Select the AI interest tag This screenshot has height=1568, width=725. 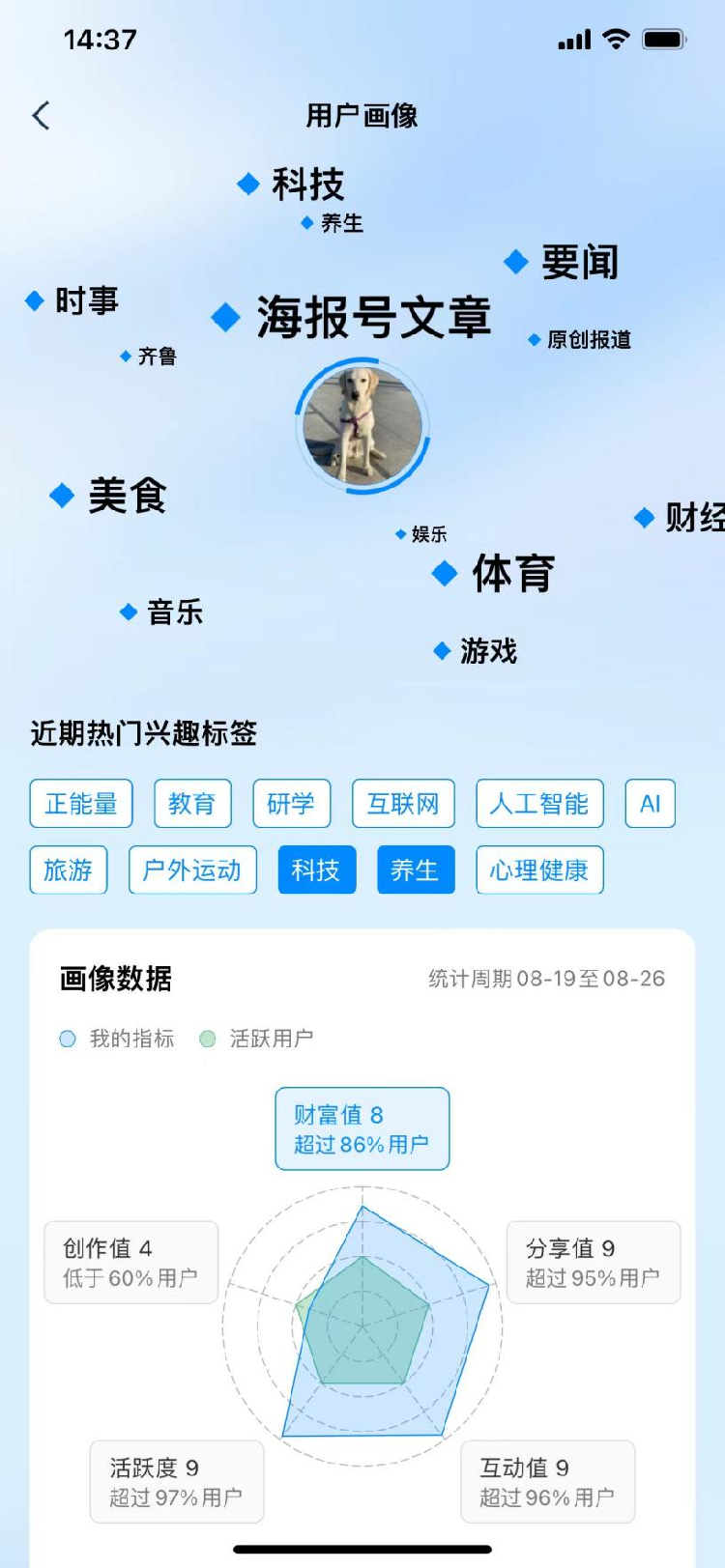click(650, 804)
